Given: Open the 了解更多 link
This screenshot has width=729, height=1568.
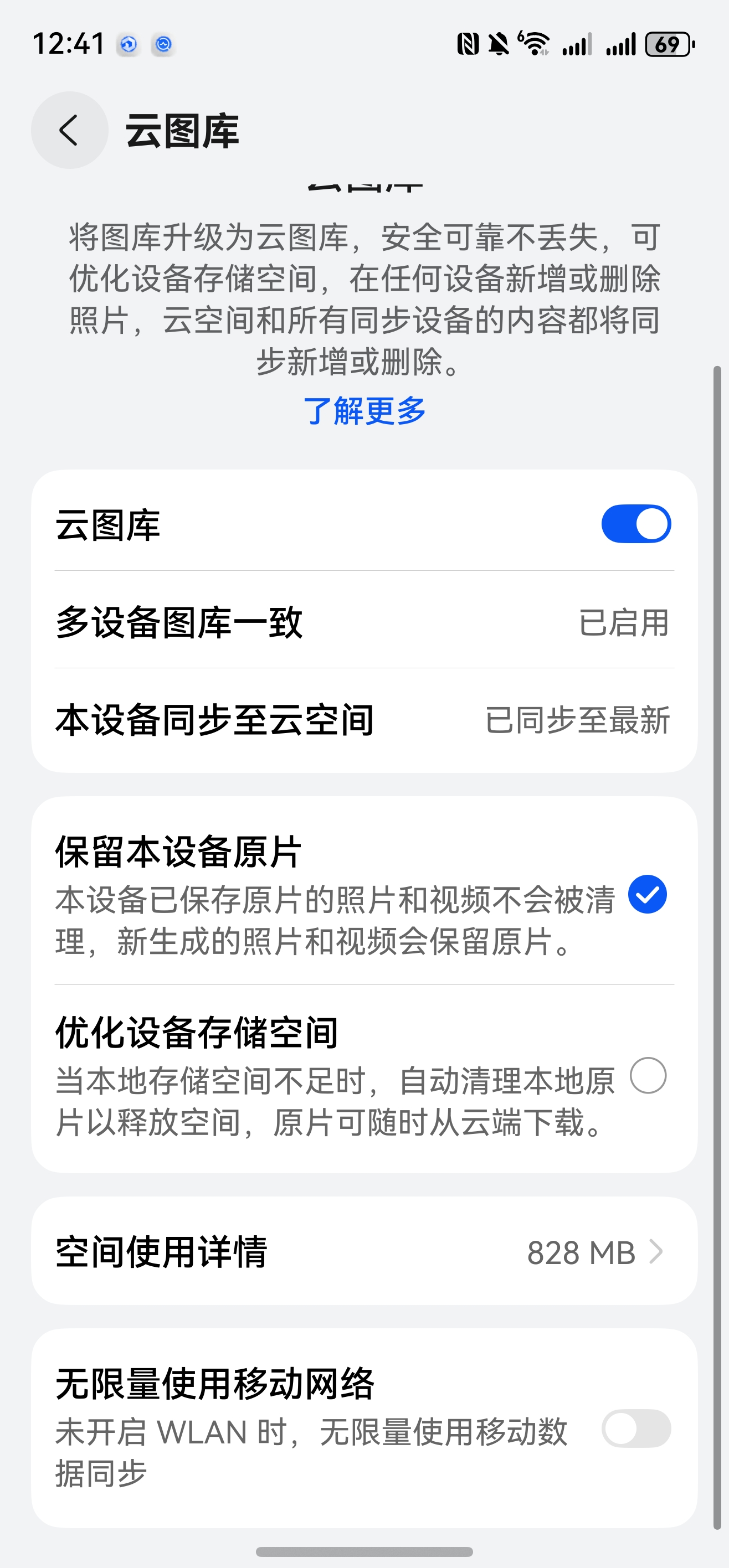Looking at the screenshot, I should click(364, 411).
